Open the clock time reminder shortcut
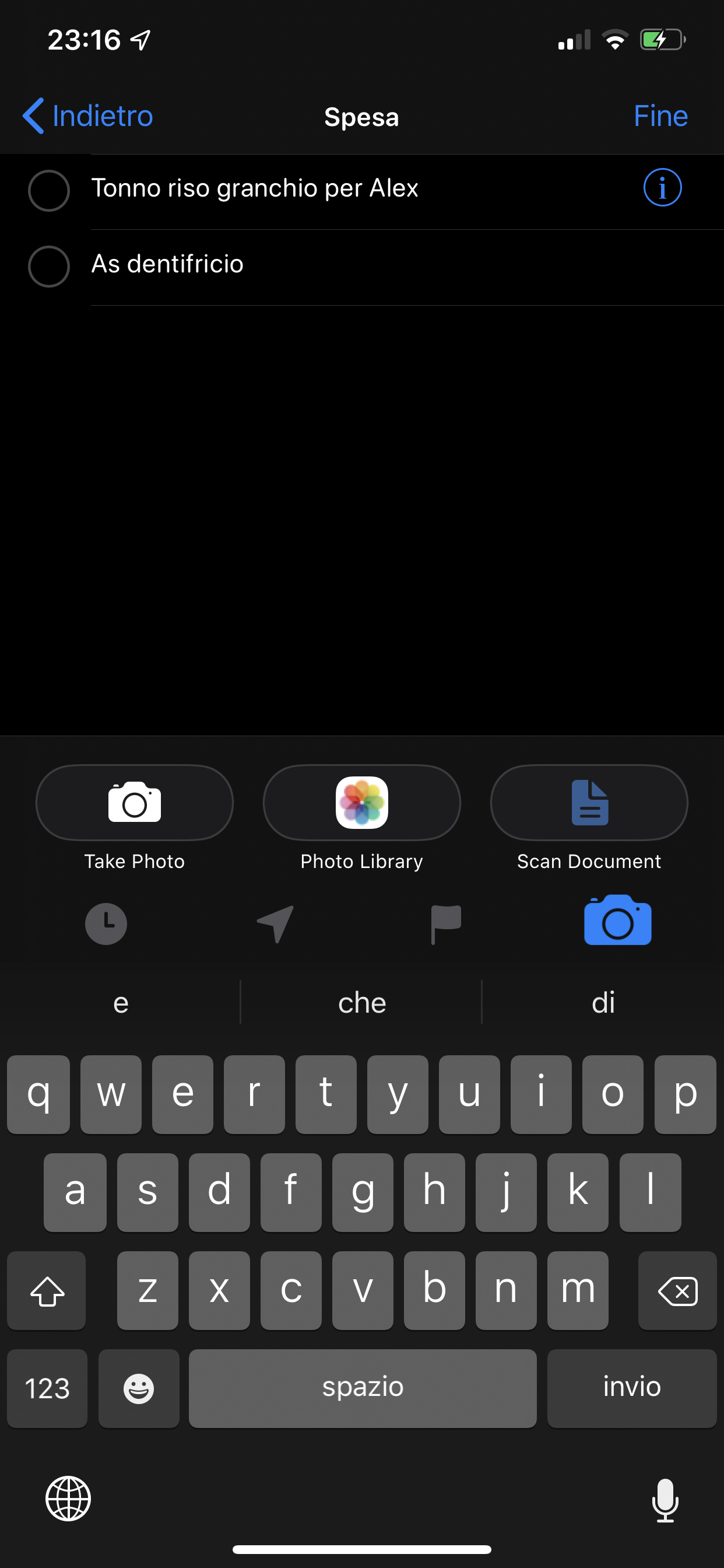Viewport: 724px width, 1568px height. coord(106,923)
